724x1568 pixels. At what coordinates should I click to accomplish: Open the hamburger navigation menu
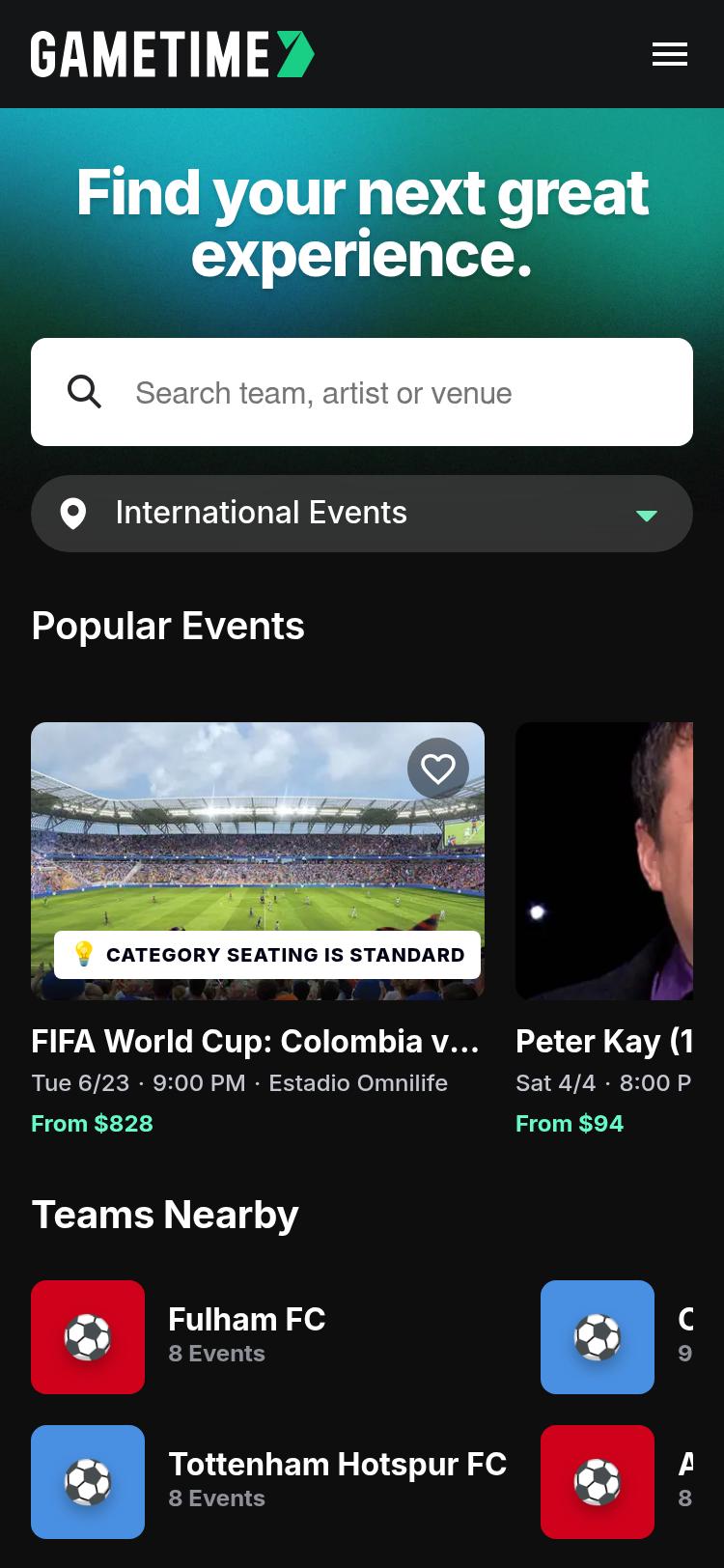click(x=670, y=55)
